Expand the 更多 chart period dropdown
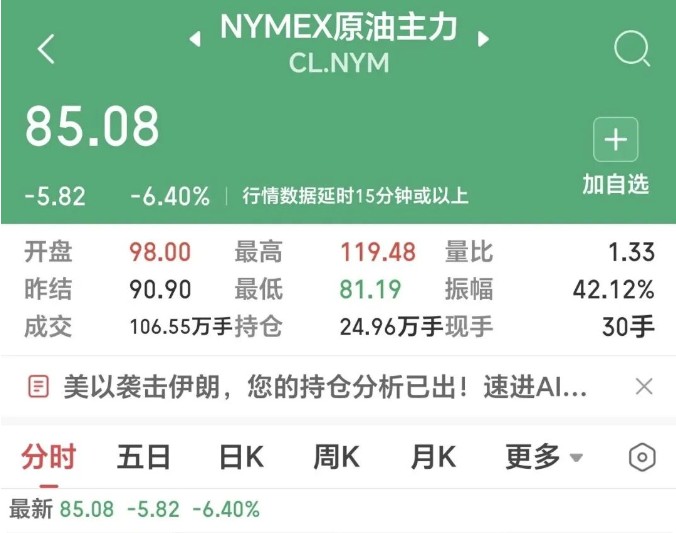The image size is (676, 533). tap(543, 458)
